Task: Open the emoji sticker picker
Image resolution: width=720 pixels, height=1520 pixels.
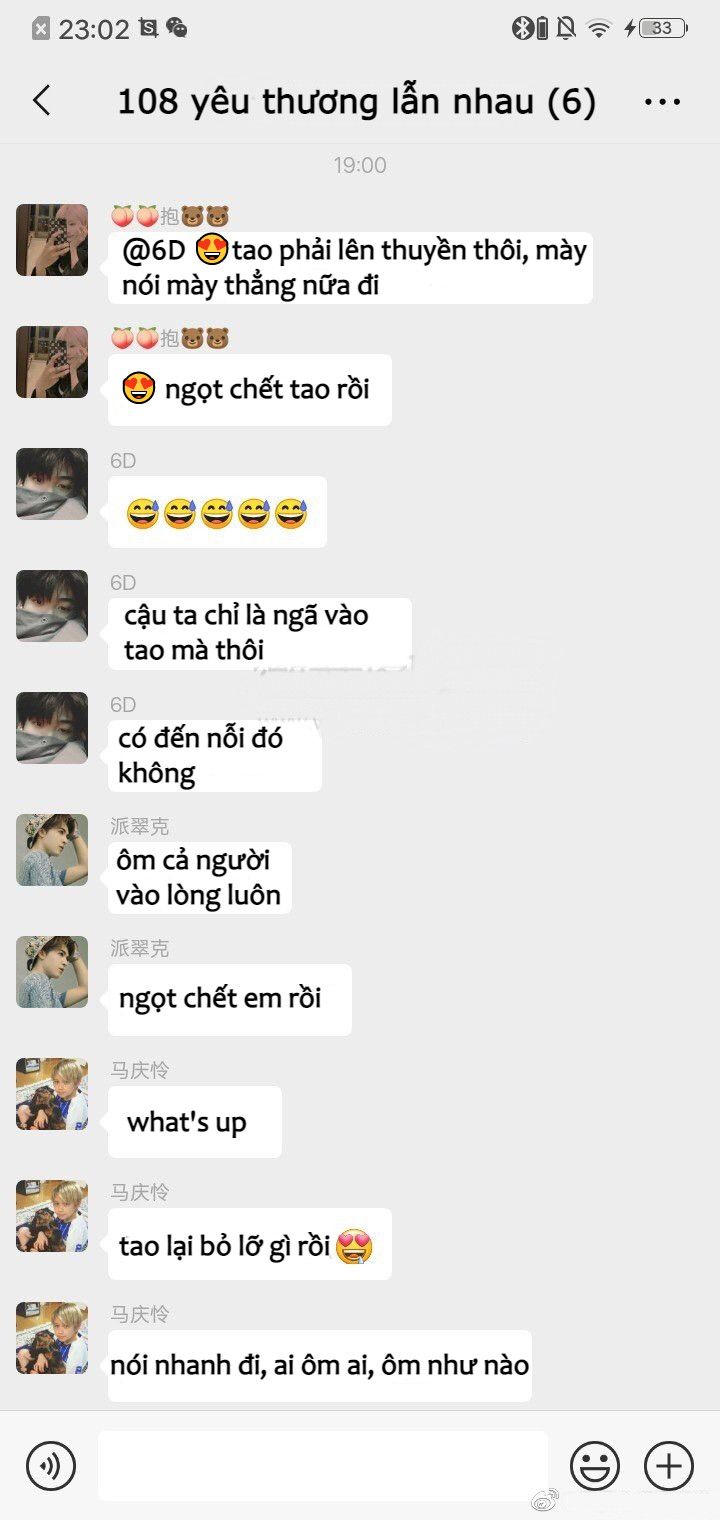Action: (x=594, y=1467)
